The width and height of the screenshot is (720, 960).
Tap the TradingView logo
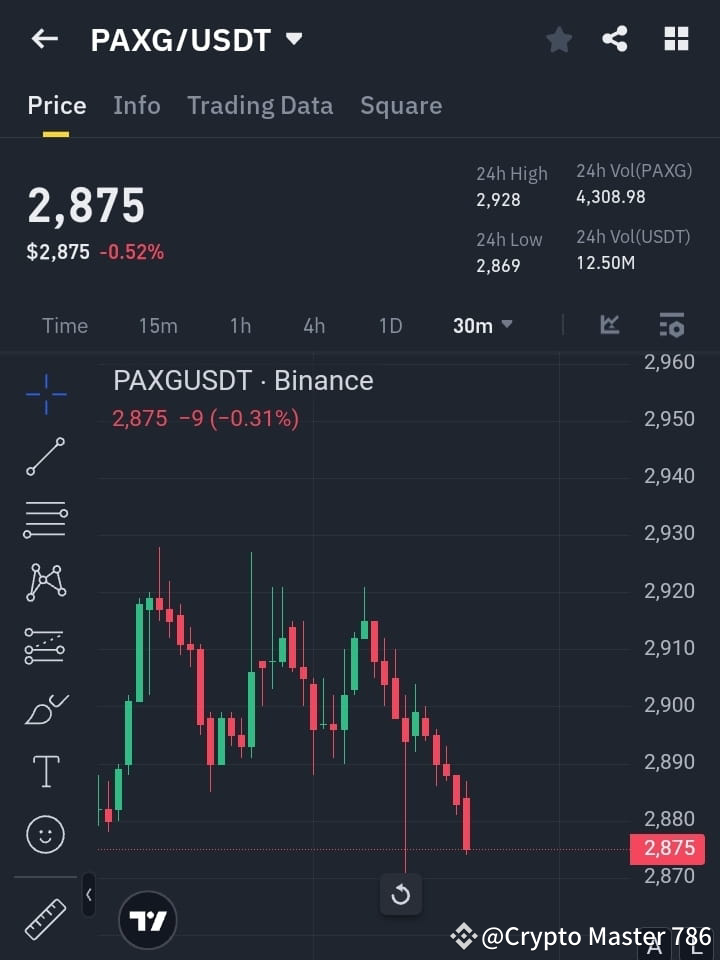(x=148, y=919)
